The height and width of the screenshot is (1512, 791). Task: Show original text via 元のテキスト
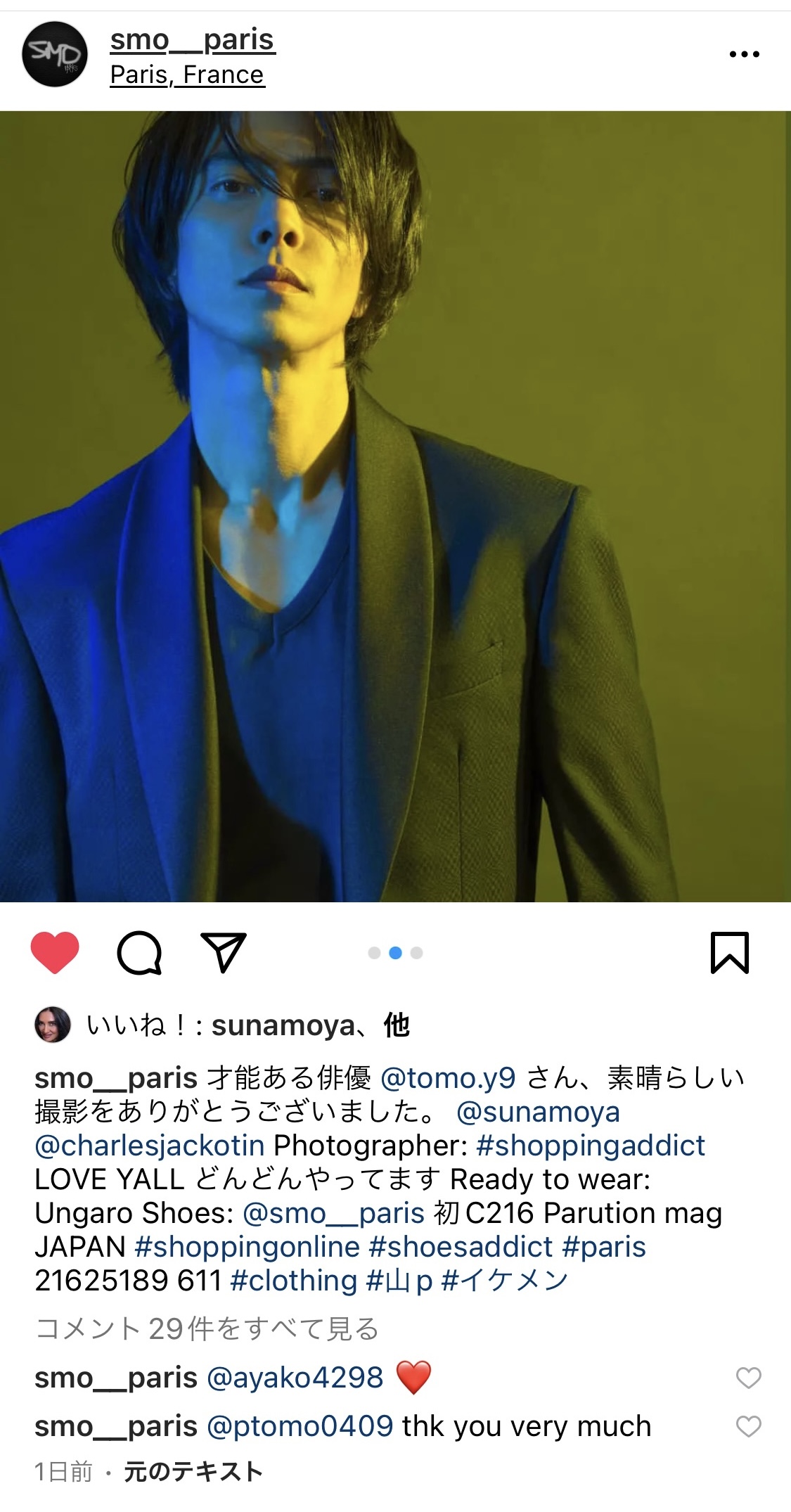click(x=193, y=1472)
